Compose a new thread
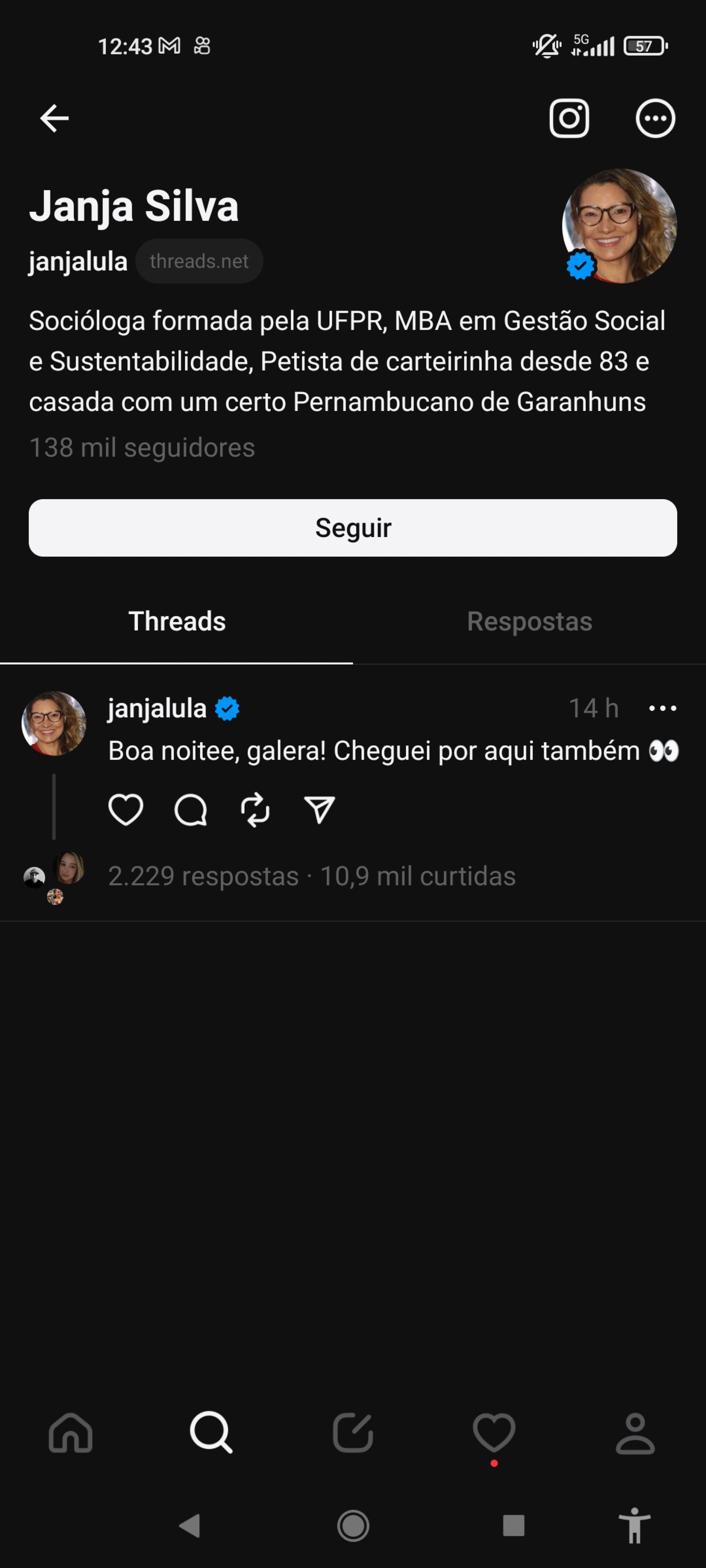The width and height of the screenshot is (706, 1568). (353, 1433)
